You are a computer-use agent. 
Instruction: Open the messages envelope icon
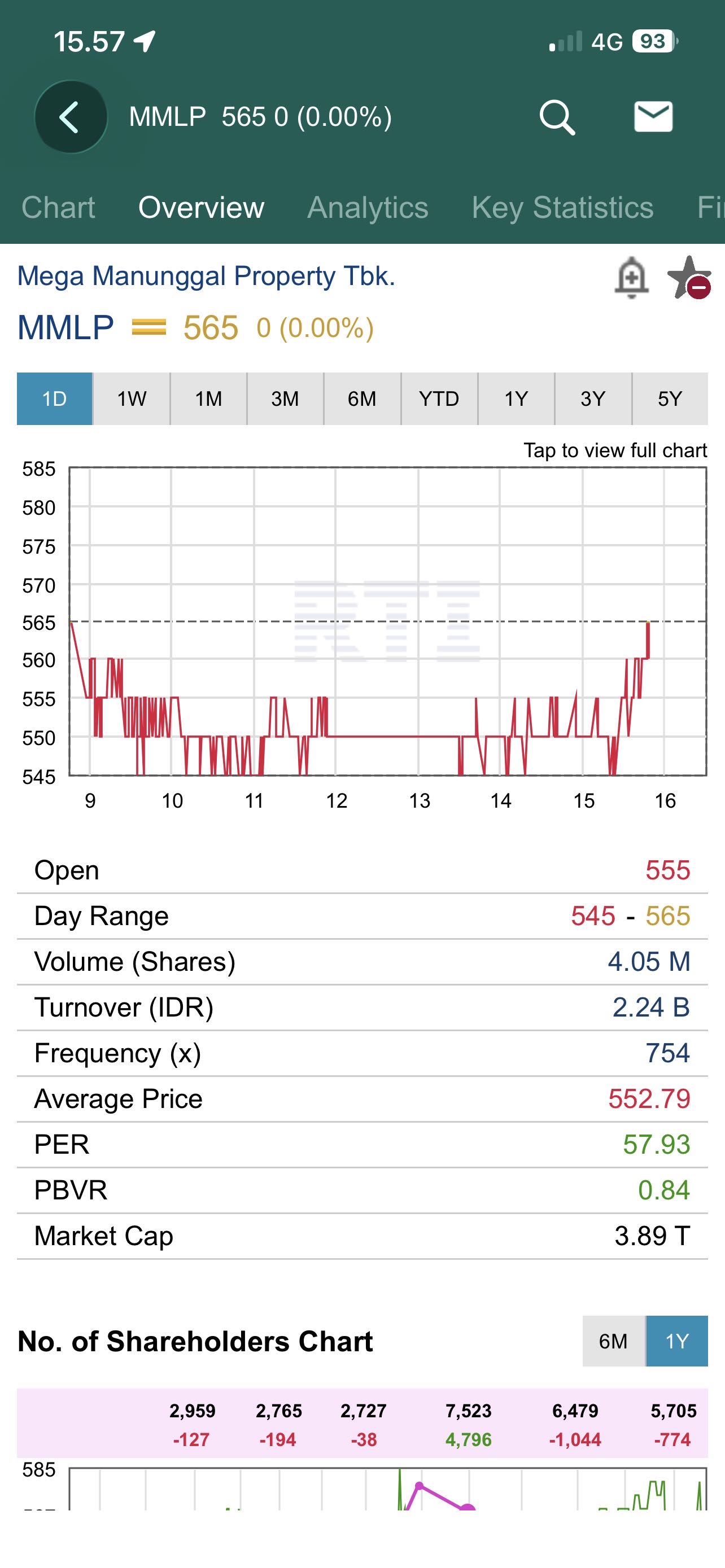[653, 116]
